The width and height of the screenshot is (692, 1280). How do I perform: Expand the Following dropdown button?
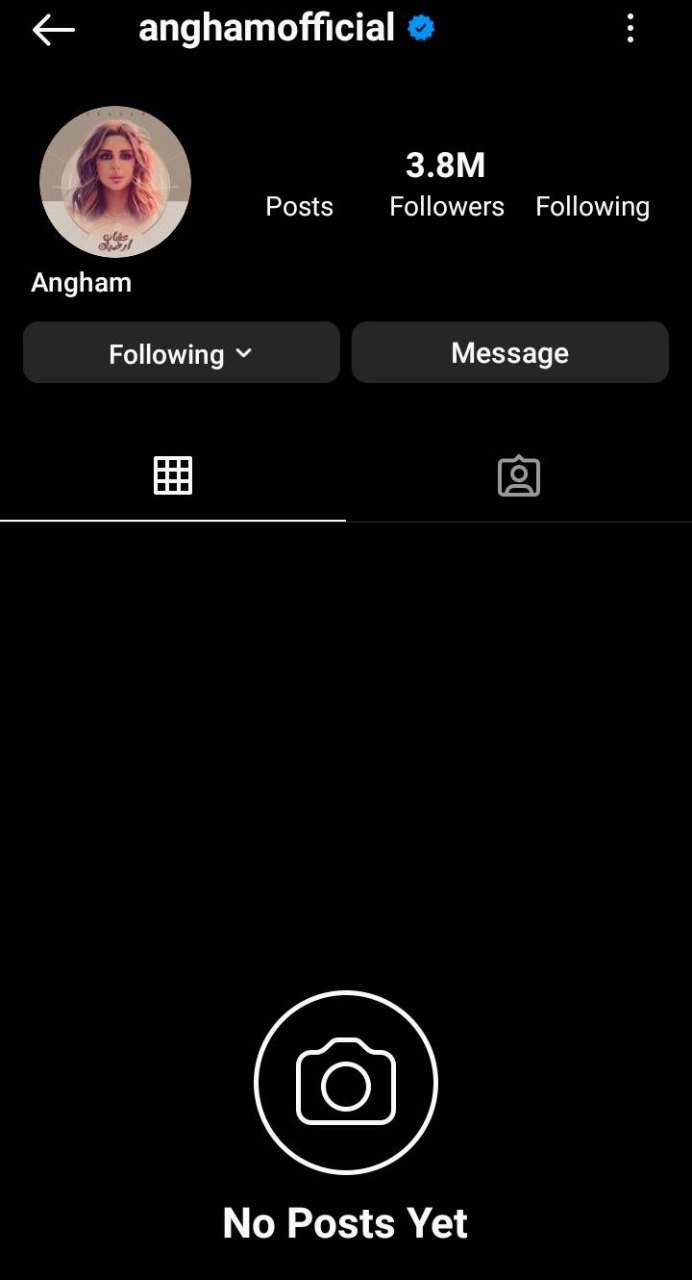181,353
